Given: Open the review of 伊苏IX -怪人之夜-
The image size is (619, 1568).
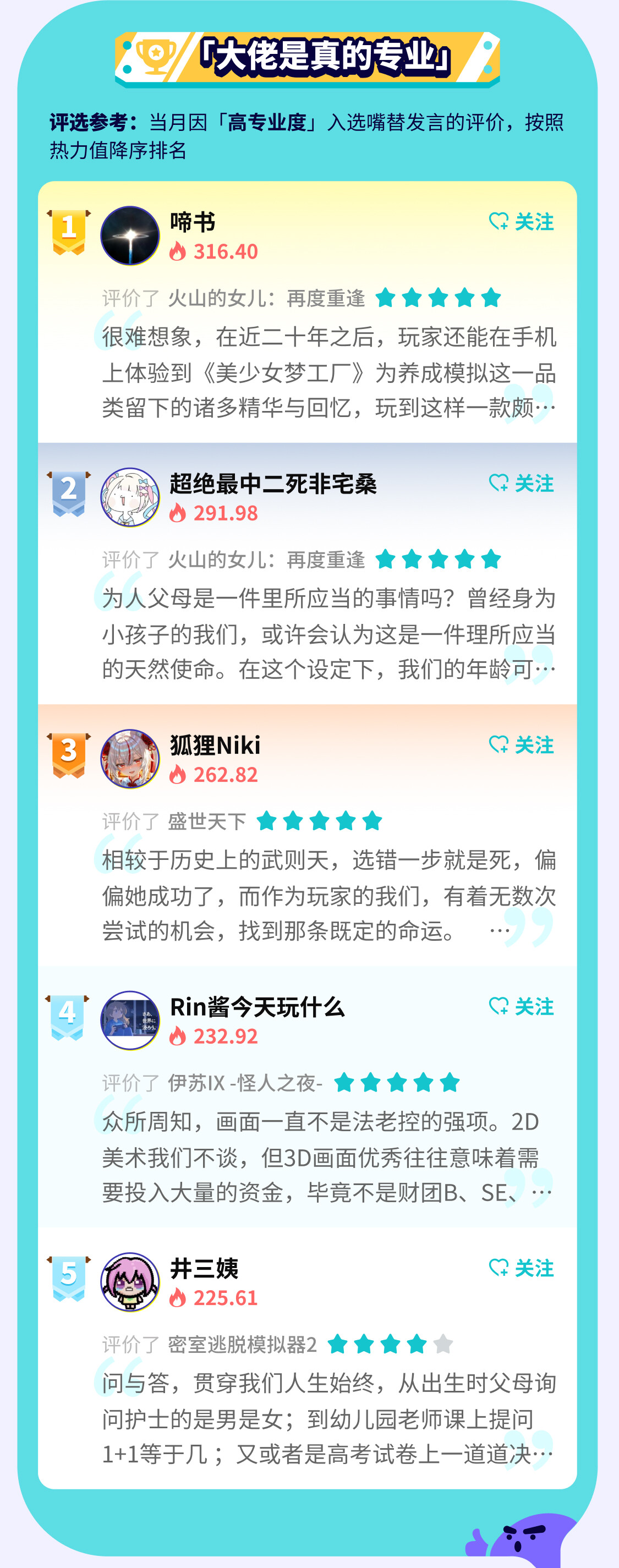Looking at the screenshot, I should [x=328, y=1157].
